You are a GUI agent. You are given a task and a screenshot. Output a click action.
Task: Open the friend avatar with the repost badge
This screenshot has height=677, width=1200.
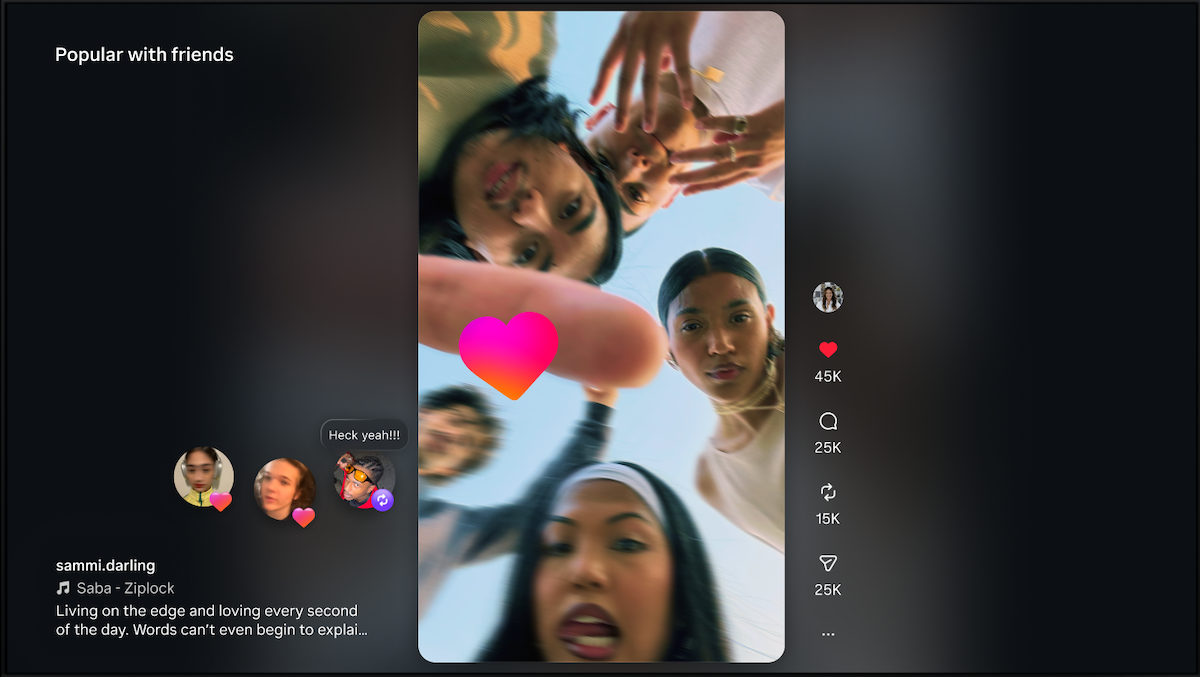coord(364,481)
